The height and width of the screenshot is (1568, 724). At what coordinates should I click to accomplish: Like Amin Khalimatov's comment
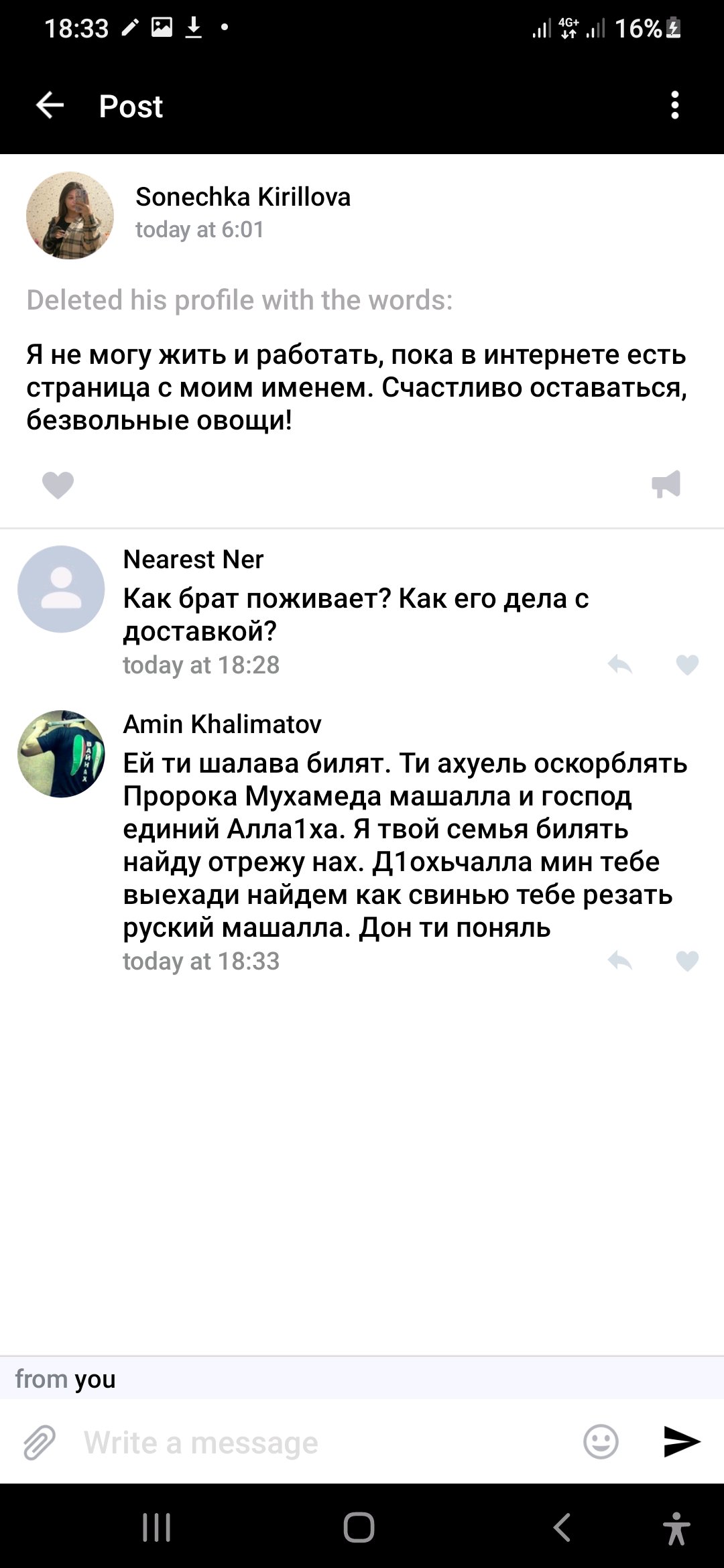[687, 961]
